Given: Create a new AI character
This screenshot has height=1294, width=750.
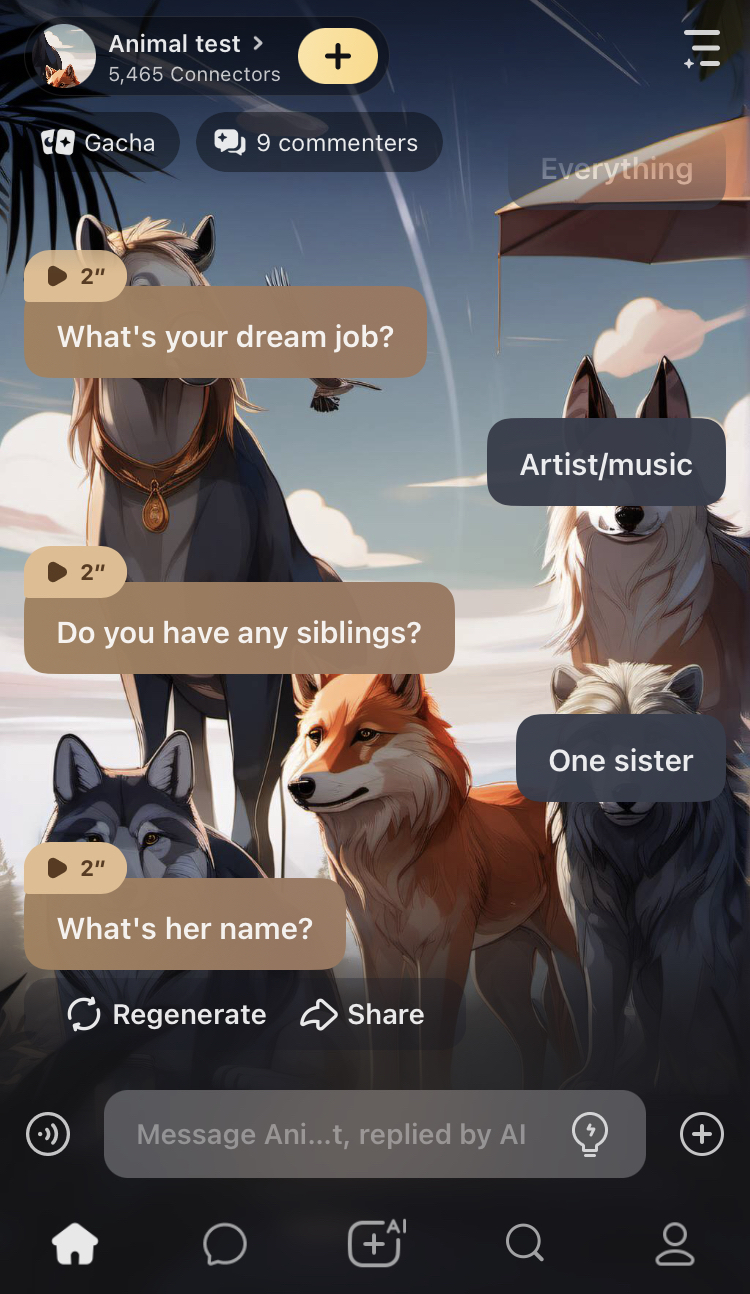Looking at the screenshot, I should pyautogui.click(x=375, y=1245).
